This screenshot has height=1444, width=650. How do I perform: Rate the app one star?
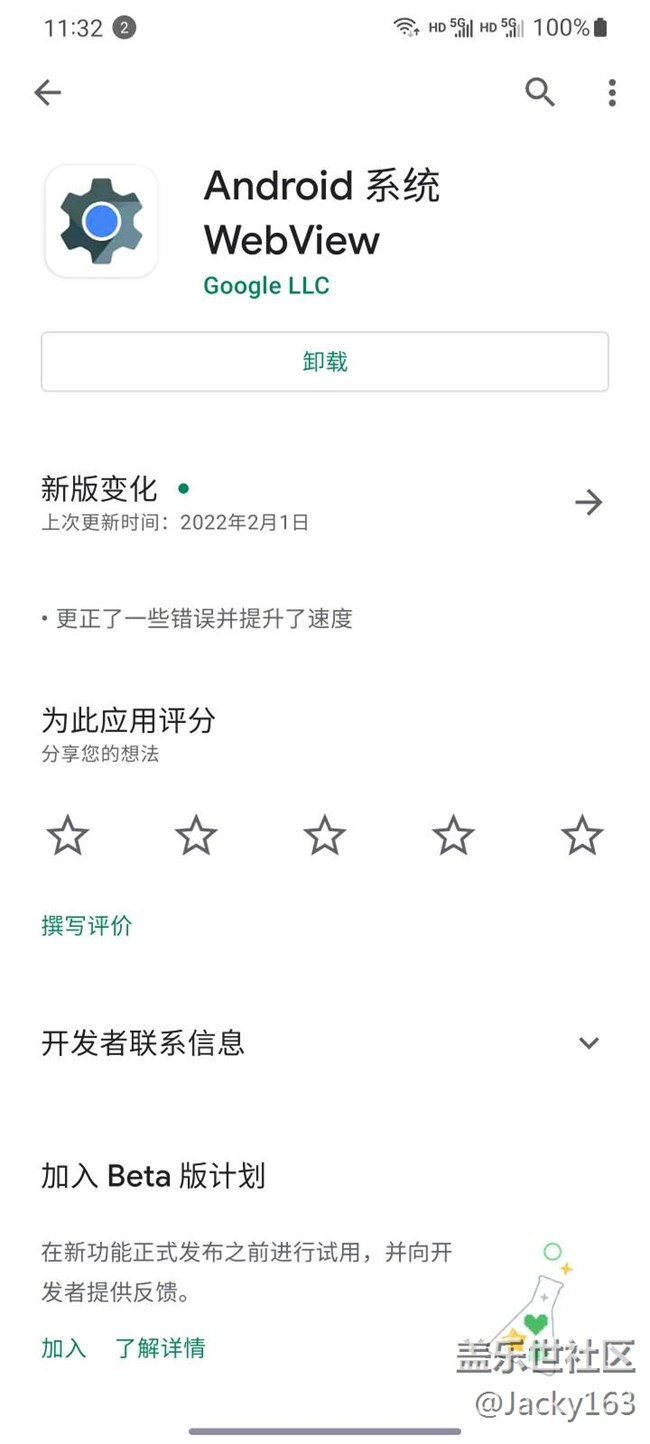click(x=67, y=835)
